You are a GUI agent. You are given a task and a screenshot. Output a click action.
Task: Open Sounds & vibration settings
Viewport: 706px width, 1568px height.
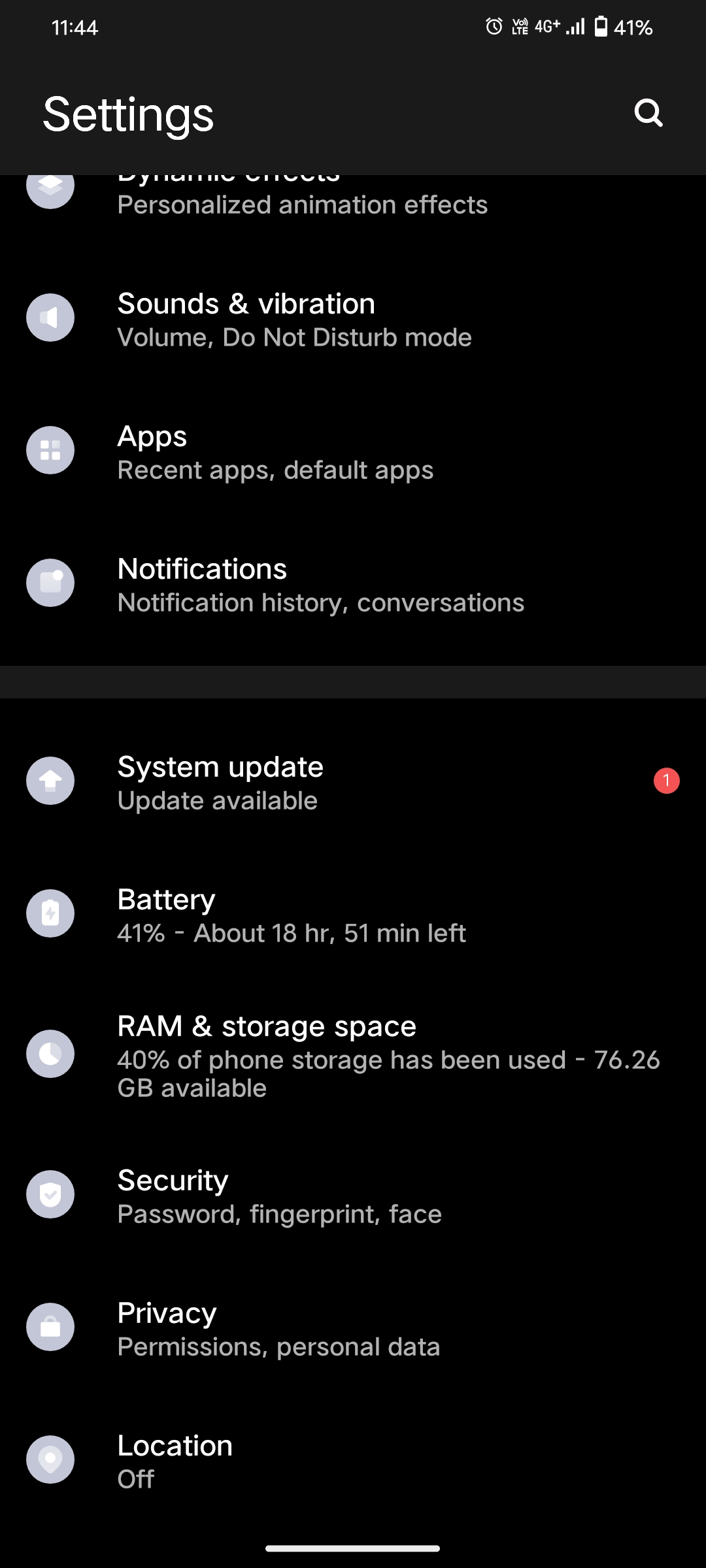pos(294,318)
